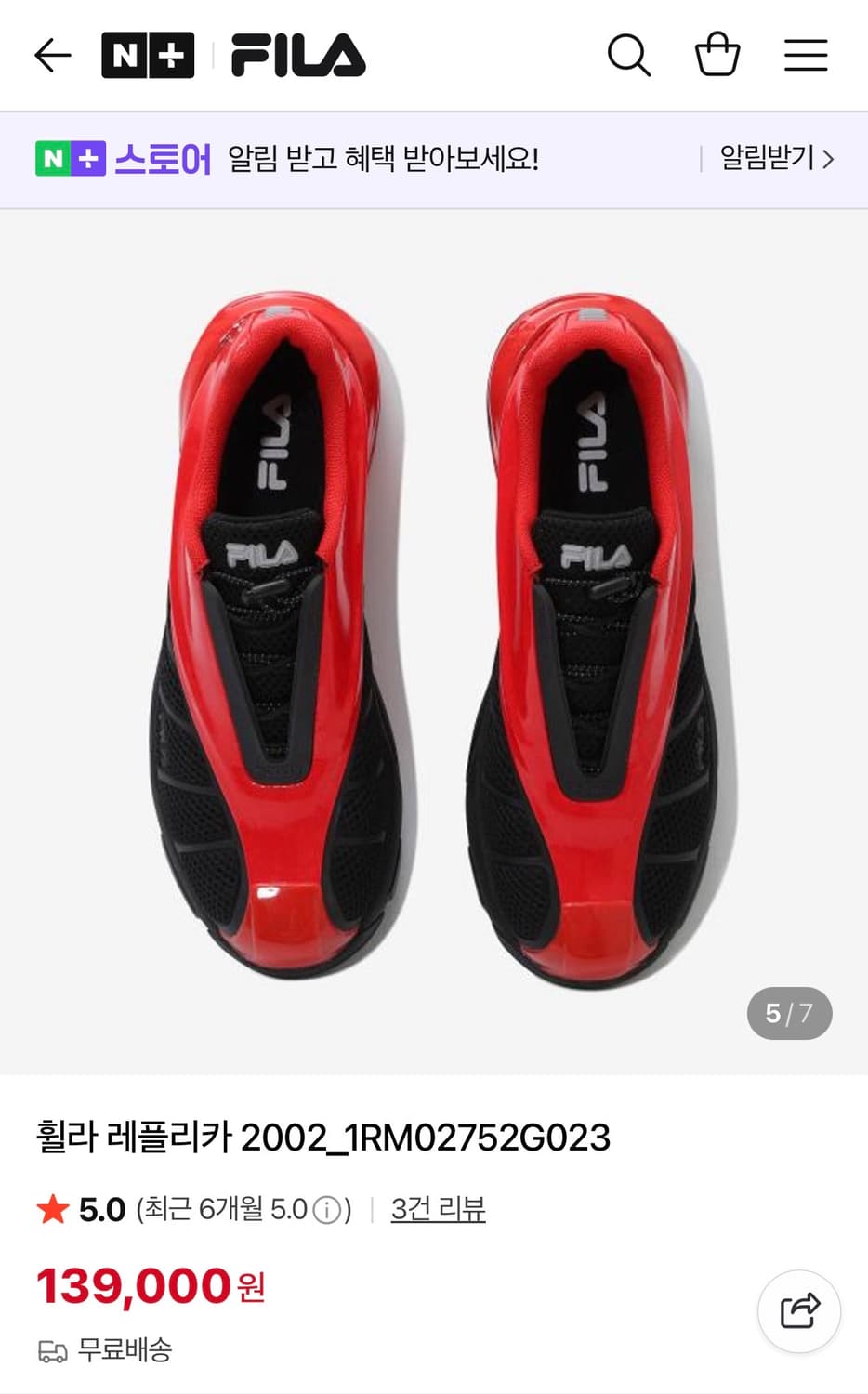This screenshot has width=868, height=1394.
Task: Go back using the left arrow
Action: point(53,55)
